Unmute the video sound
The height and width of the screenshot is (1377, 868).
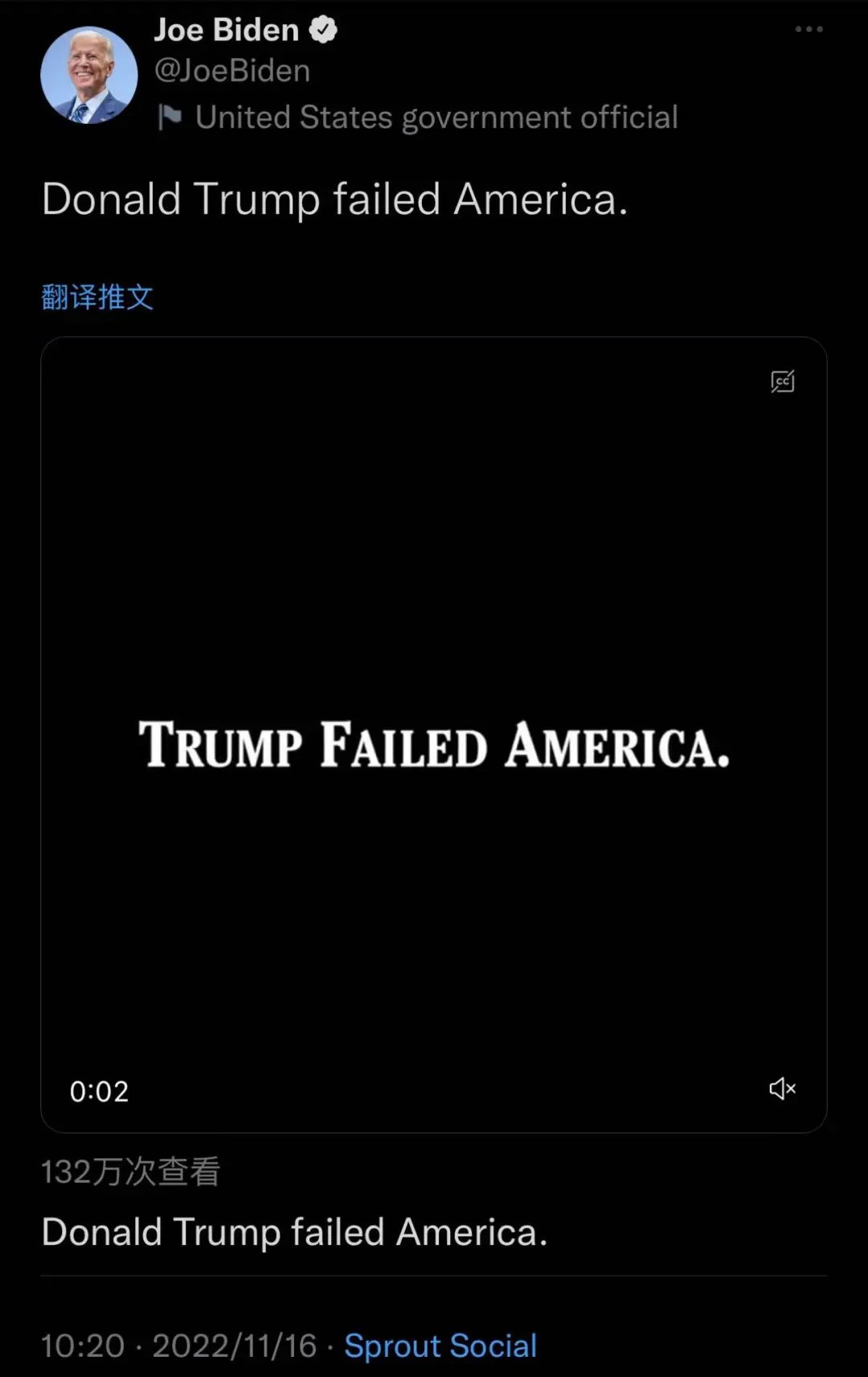pos(782,1088)
